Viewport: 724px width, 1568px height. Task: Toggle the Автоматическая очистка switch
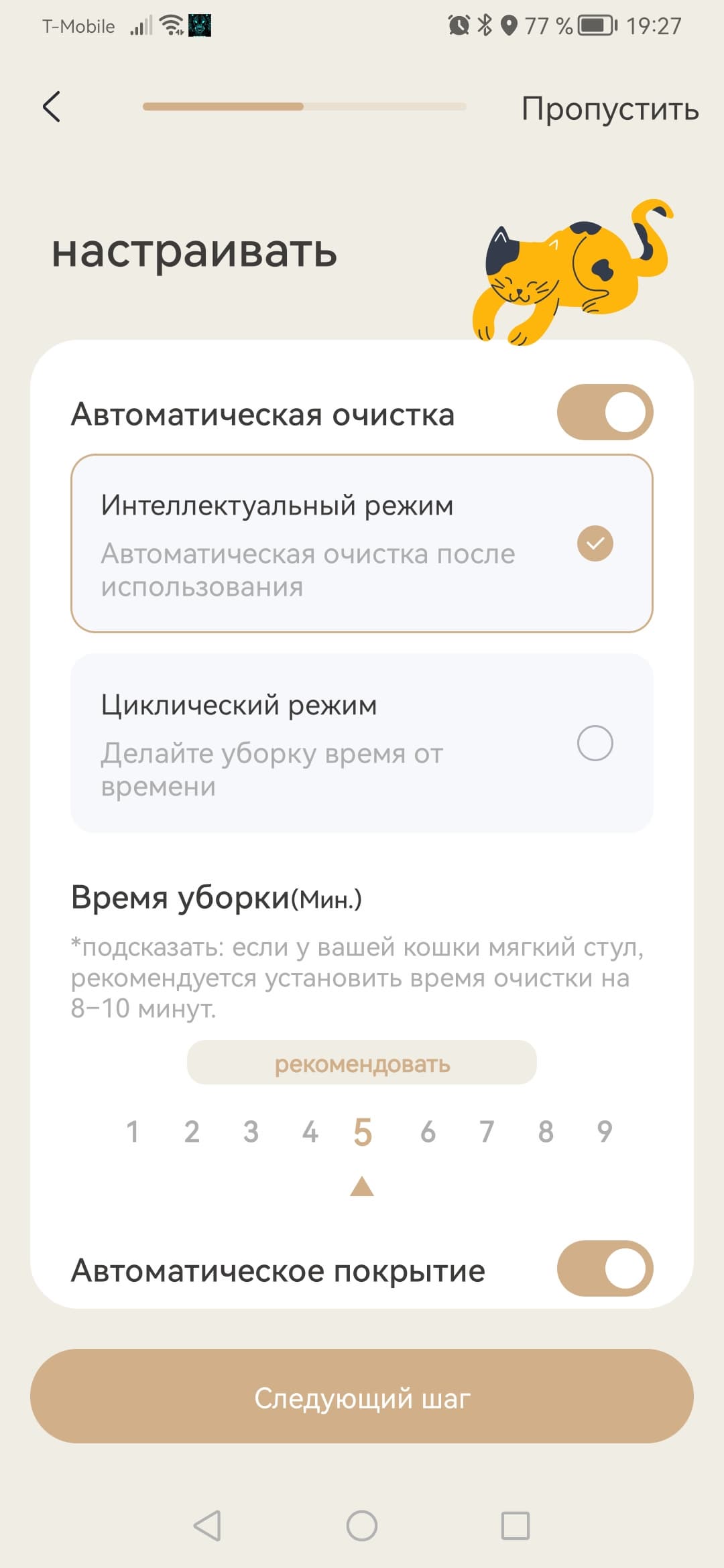pos(605,412)
